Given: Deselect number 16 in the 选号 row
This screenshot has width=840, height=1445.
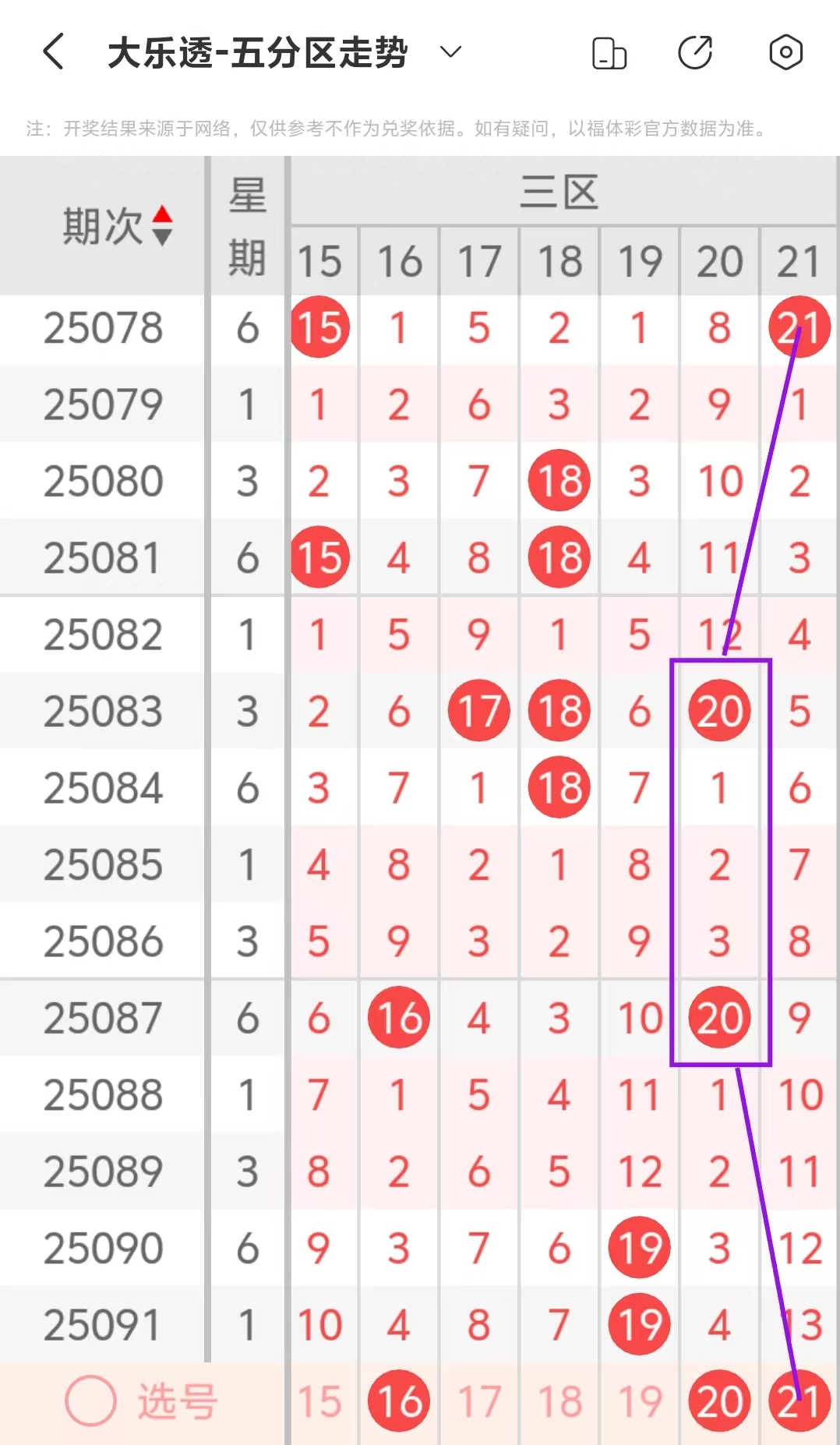Looking at the screenshot, I should 399,1401.
